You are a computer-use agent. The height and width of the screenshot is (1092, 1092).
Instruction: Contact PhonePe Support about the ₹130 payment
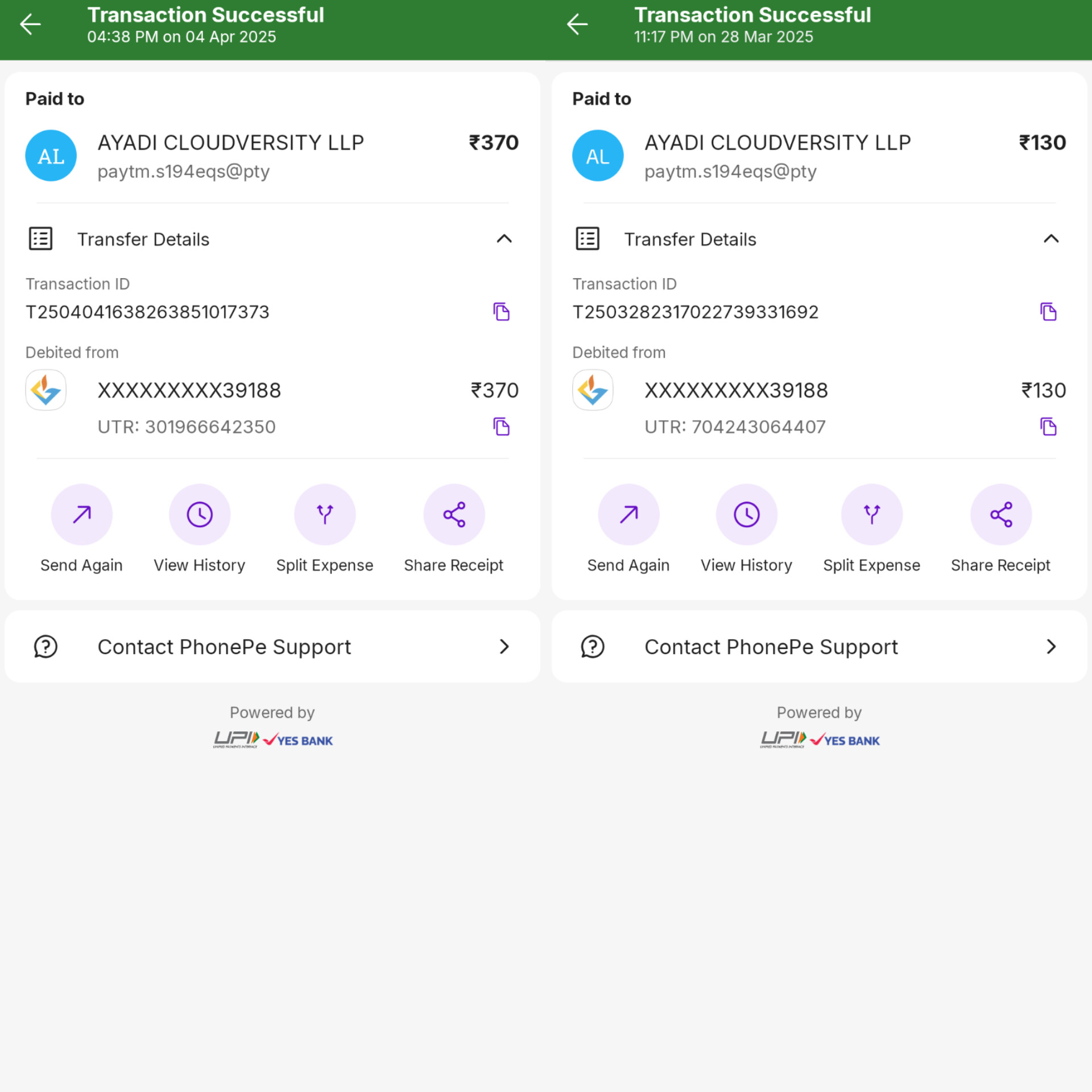click(x=819, y=647)
